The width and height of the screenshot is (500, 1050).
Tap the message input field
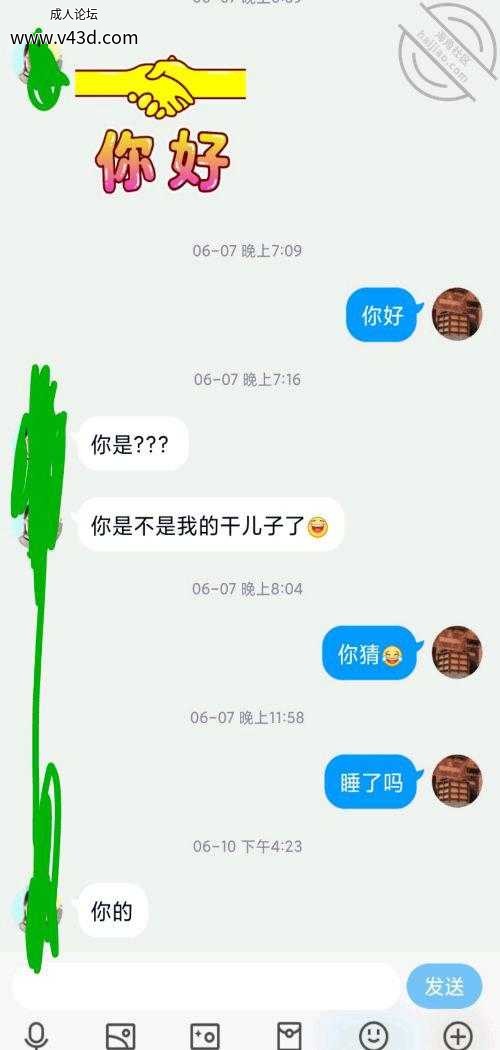(x=205, y=986)
